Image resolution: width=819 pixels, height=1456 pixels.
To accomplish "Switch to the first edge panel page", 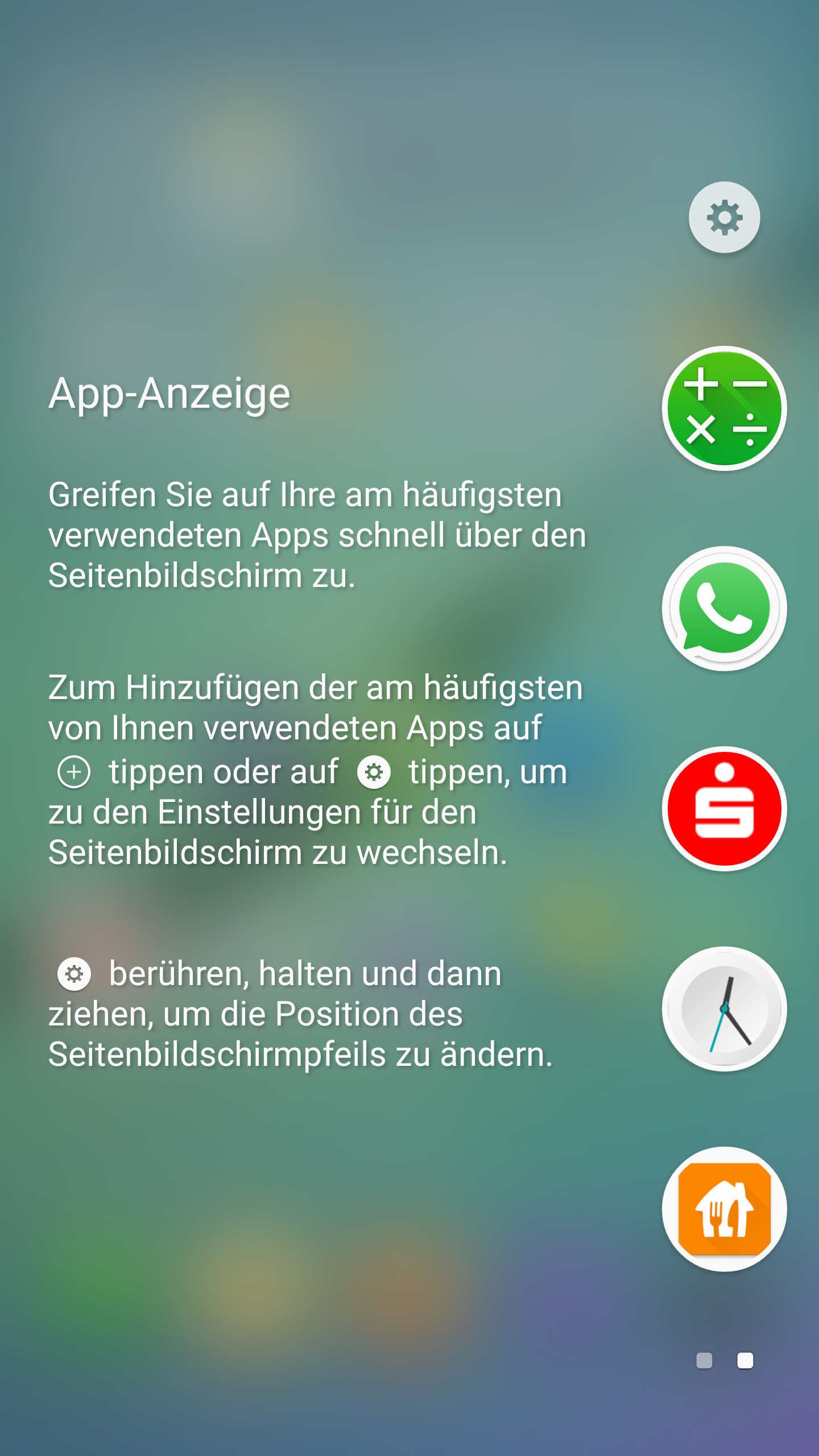I will coord(704,1360).
